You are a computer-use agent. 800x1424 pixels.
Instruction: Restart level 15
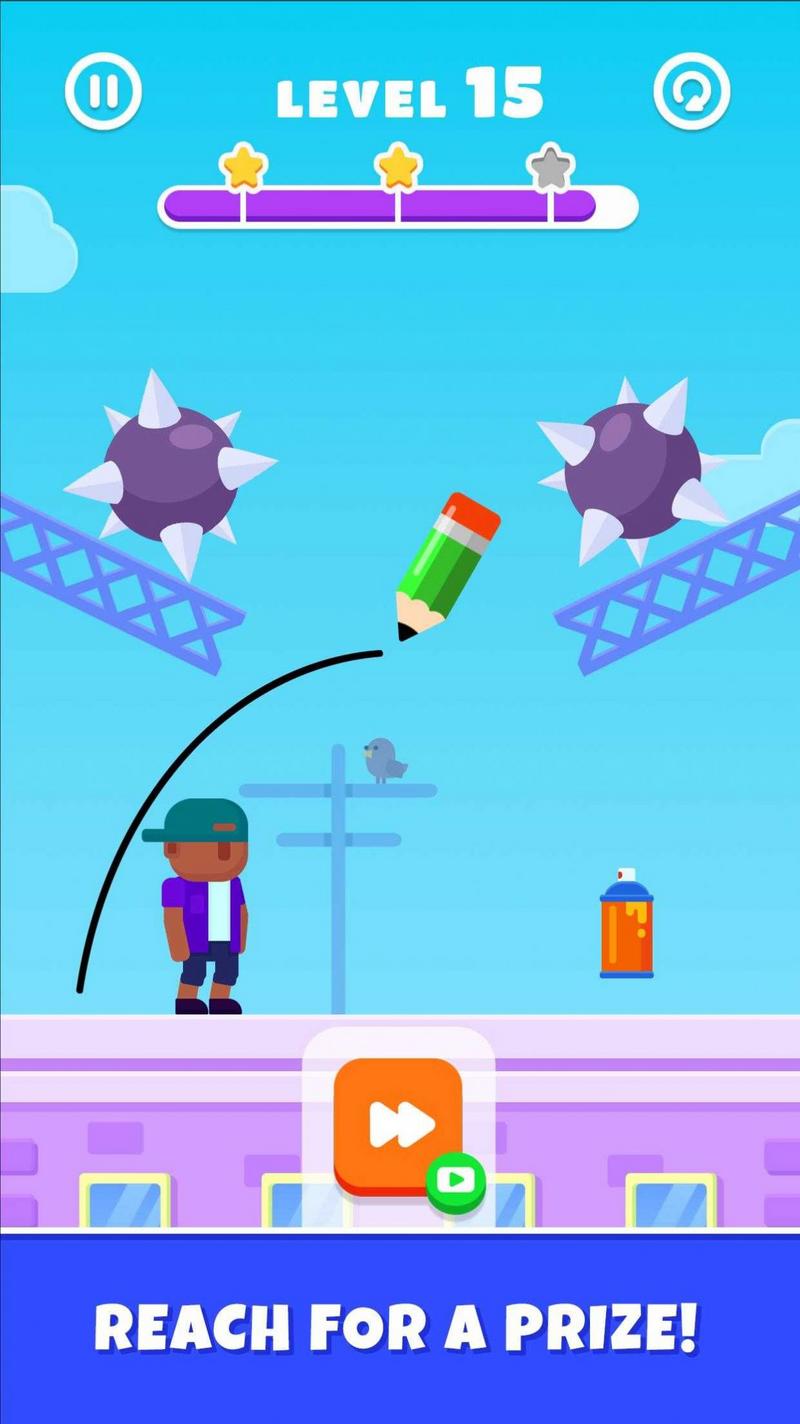coord(692,91)
